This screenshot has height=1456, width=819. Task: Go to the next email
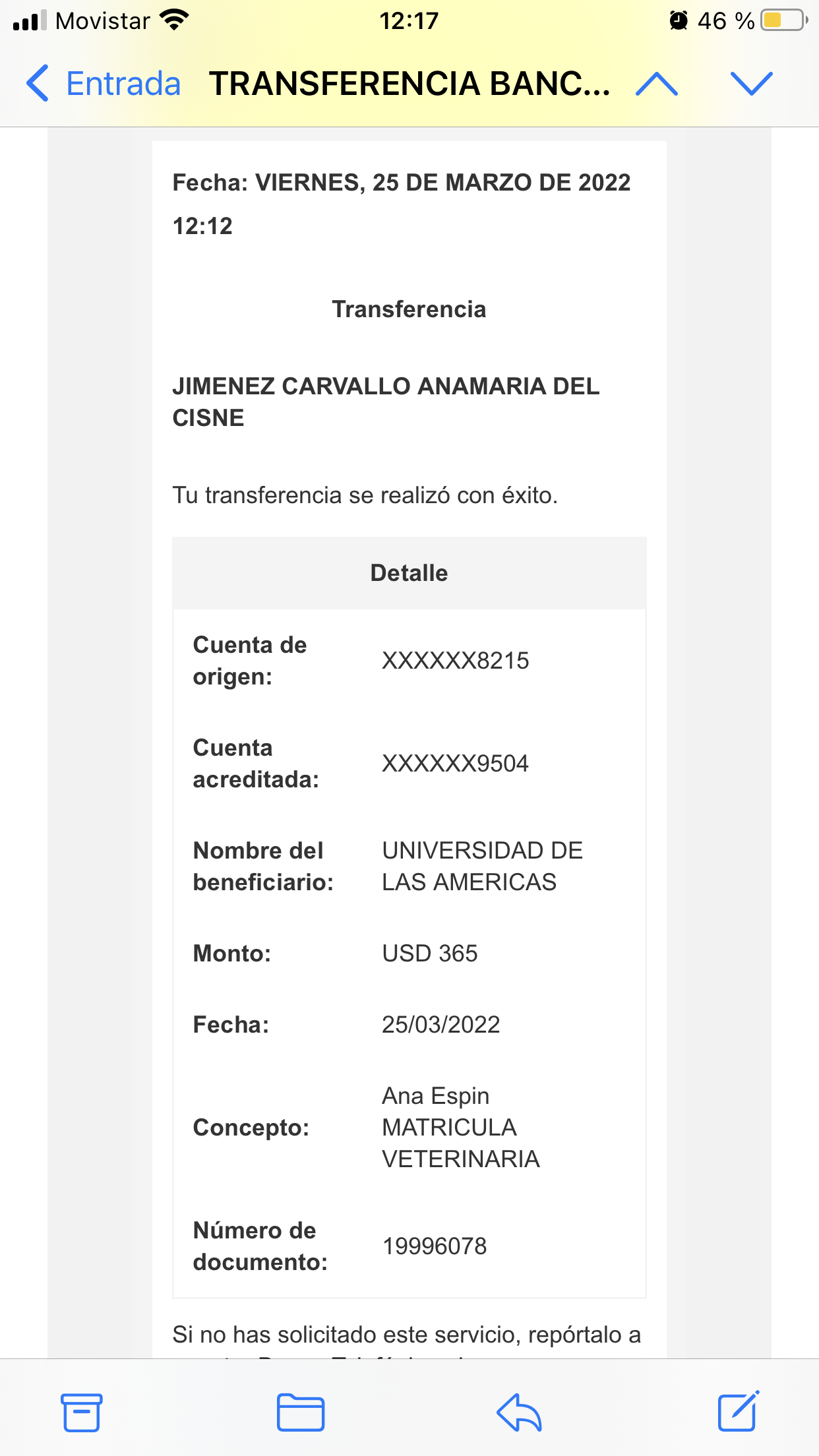point(751,84)
